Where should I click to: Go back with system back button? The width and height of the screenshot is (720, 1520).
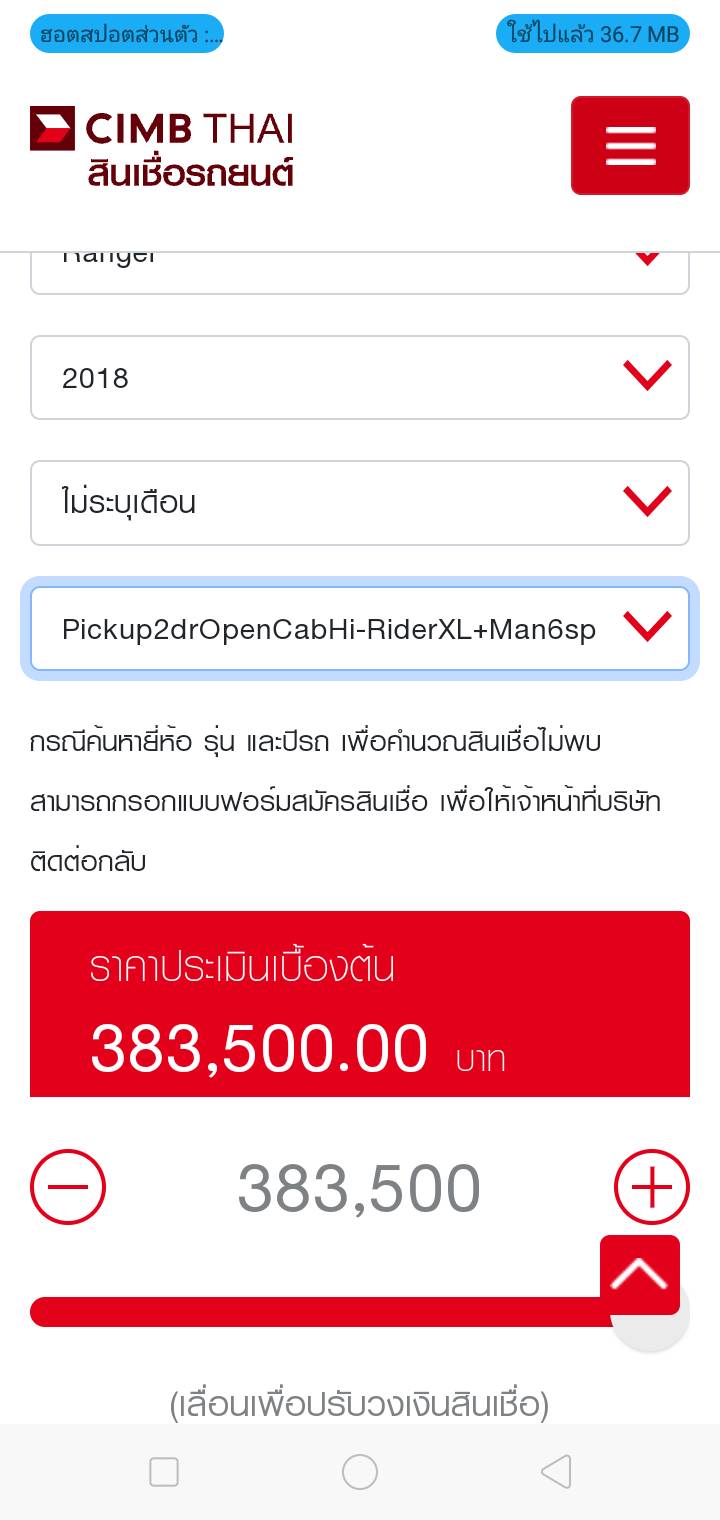556,1472
